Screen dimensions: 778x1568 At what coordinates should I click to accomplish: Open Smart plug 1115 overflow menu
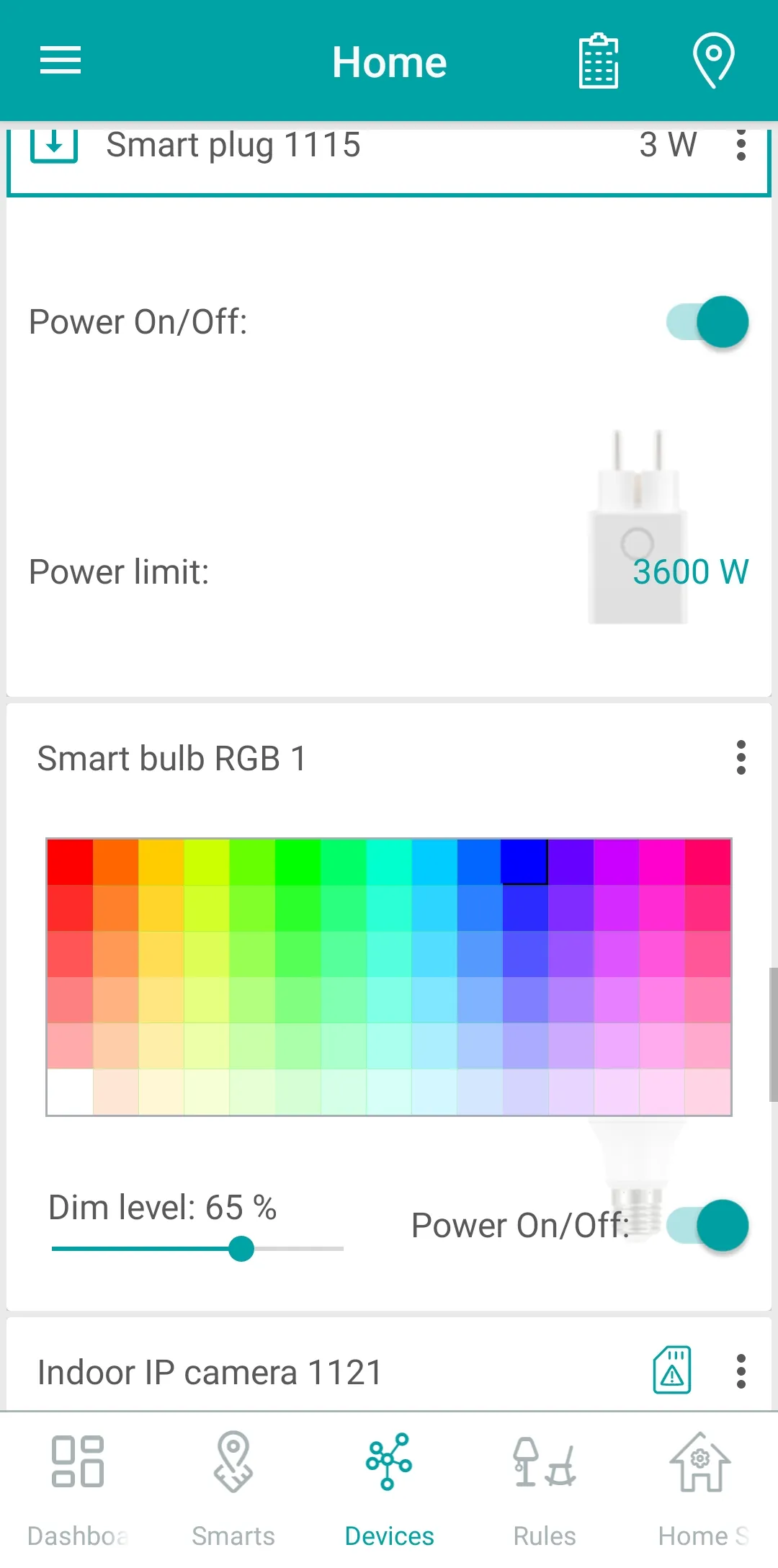741,146
